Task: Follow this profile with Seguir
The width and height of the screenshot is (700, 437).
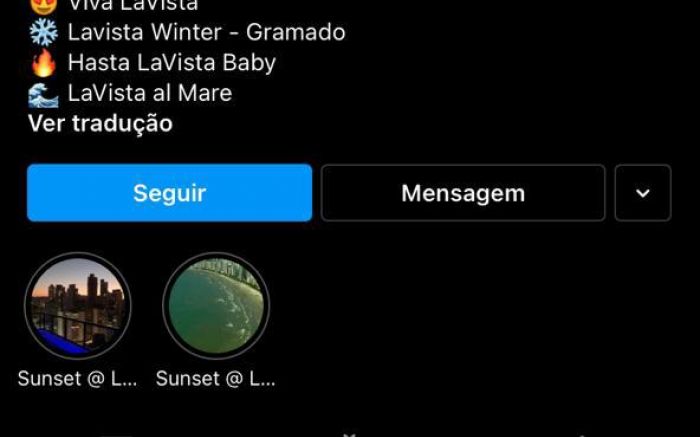Action: point(169,193)
